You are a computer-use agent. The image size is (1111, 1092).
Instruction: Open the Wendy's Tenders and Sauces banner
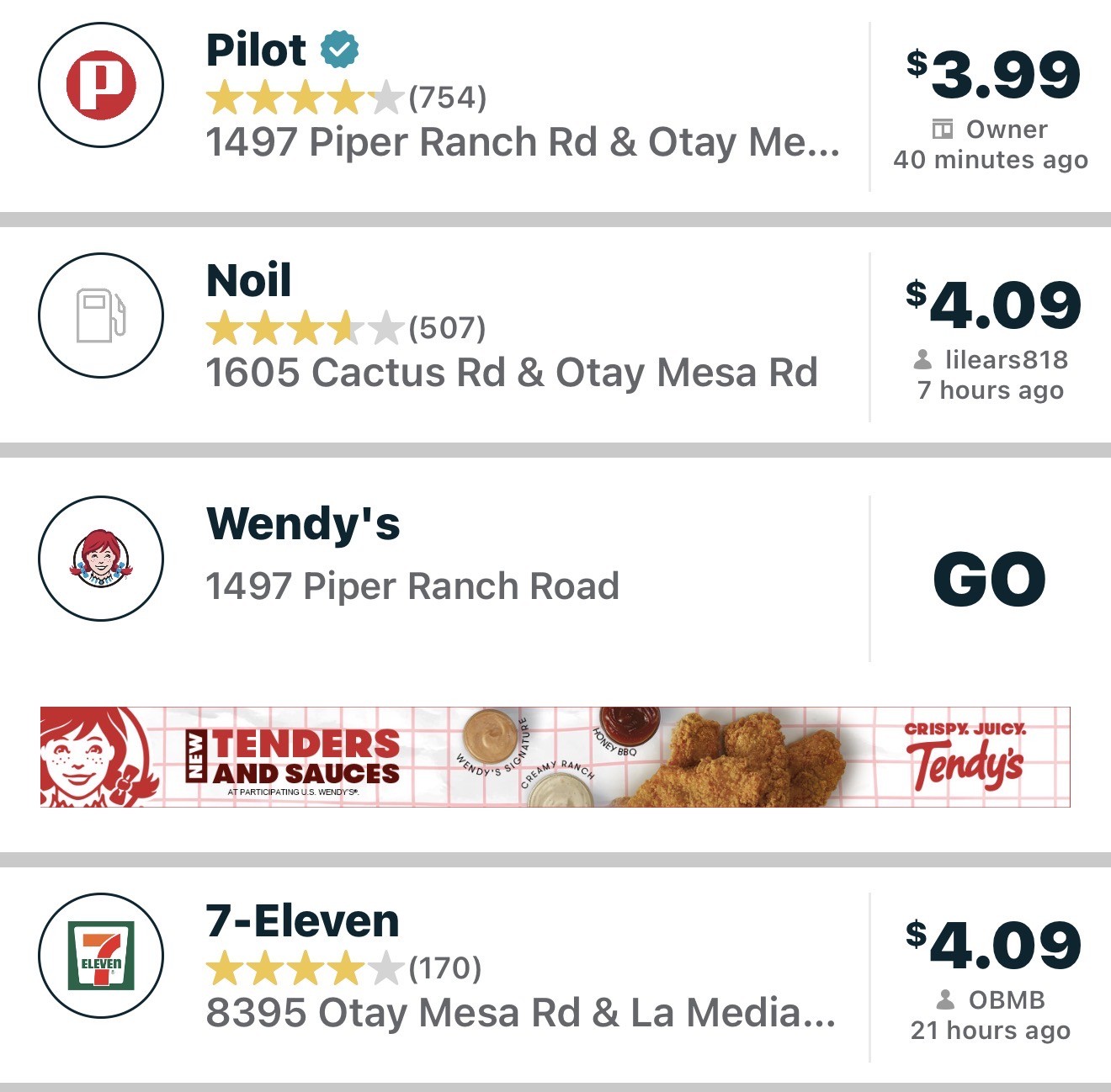[555, 757]
